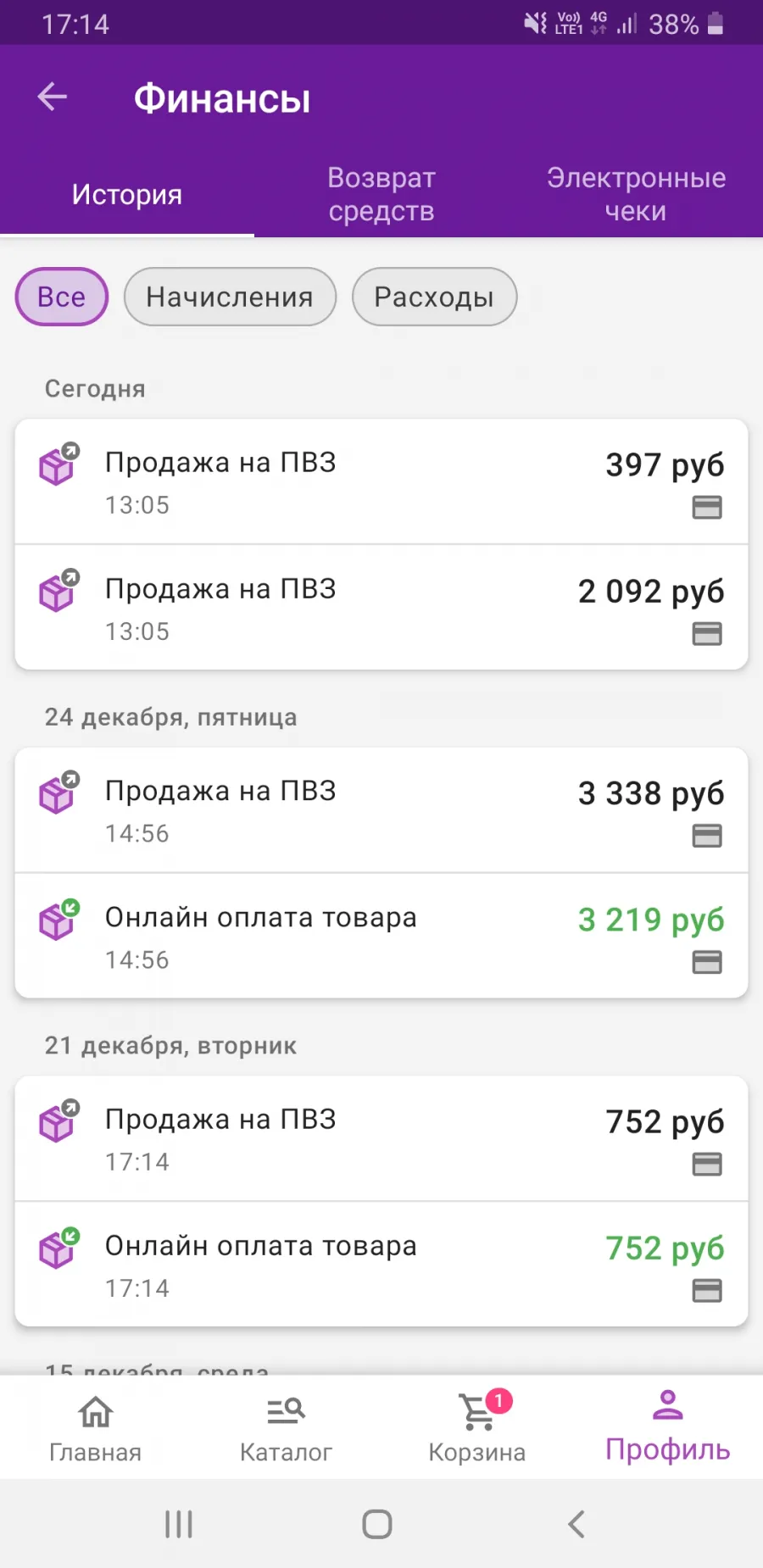
Task: Go back from the Финансы screen
Action: (x=53, y=97)
